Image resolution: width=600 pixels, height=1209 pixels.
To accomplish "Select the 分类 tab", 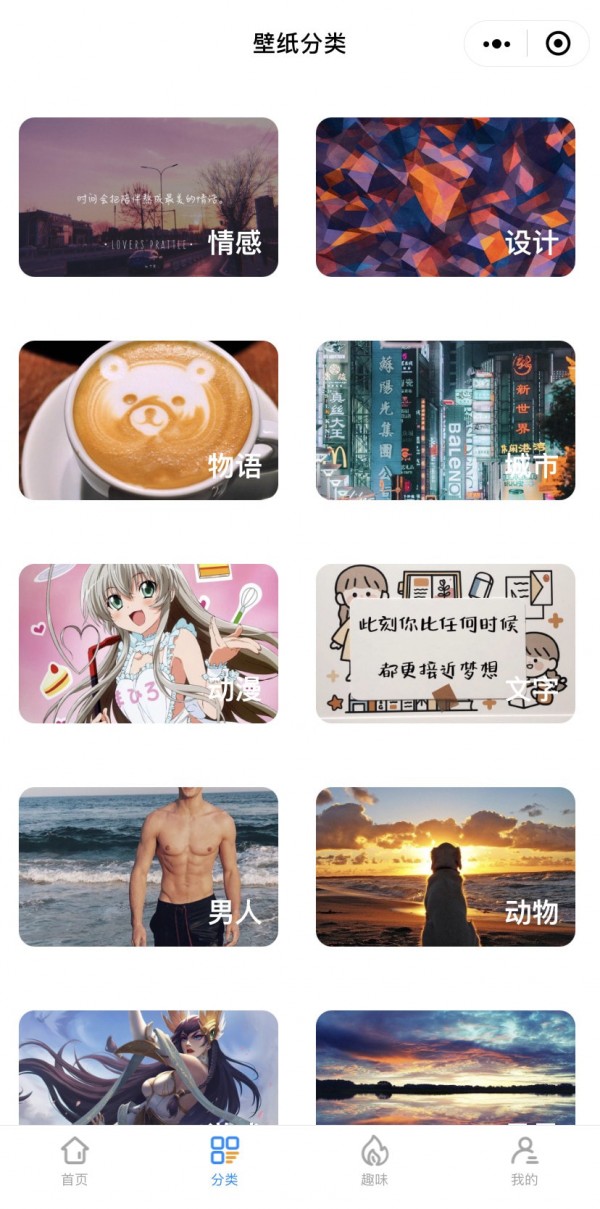I will pos(225,1162).
